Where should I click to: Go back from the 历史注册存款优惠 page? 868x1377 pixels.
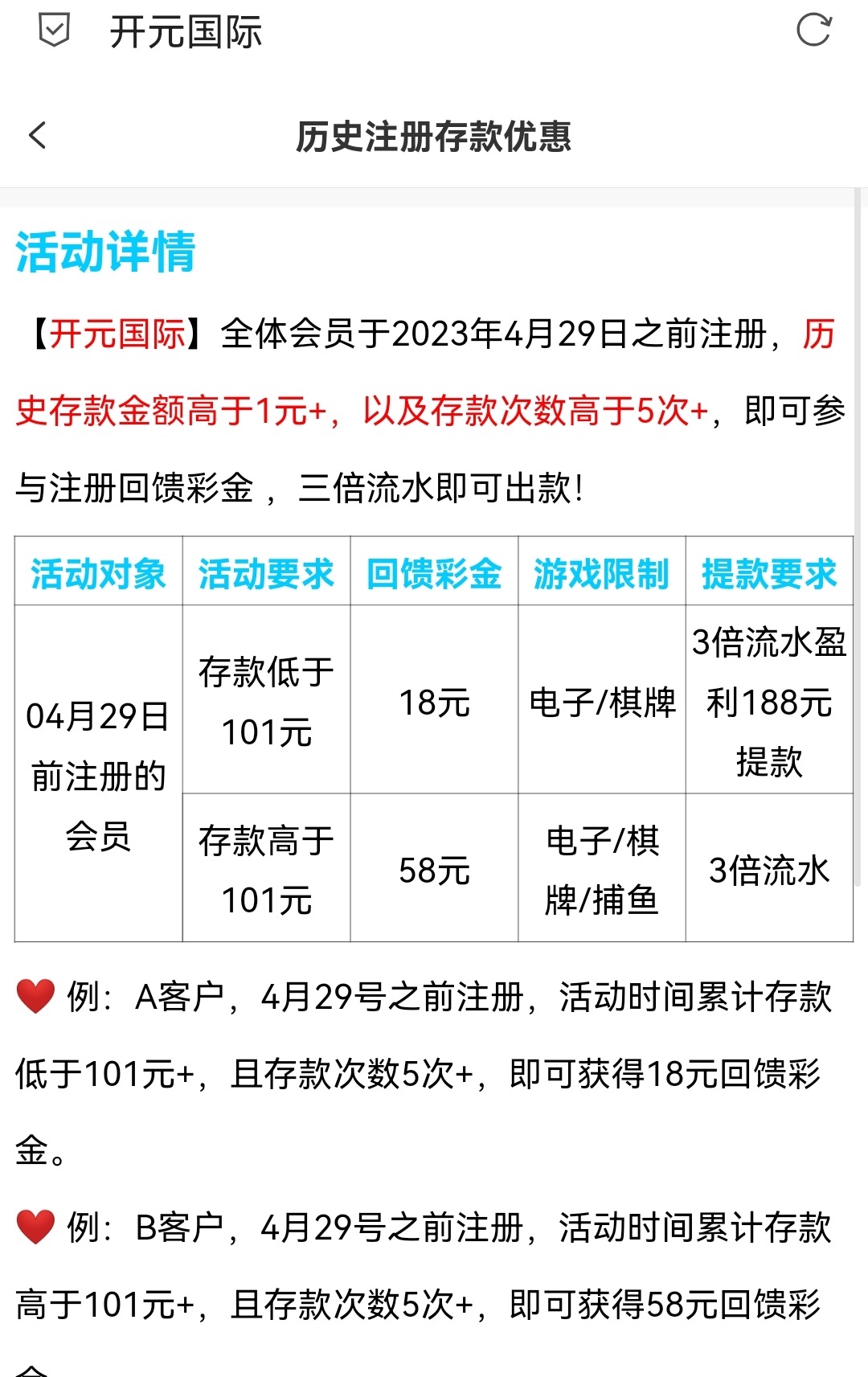[x=38, y=135]
